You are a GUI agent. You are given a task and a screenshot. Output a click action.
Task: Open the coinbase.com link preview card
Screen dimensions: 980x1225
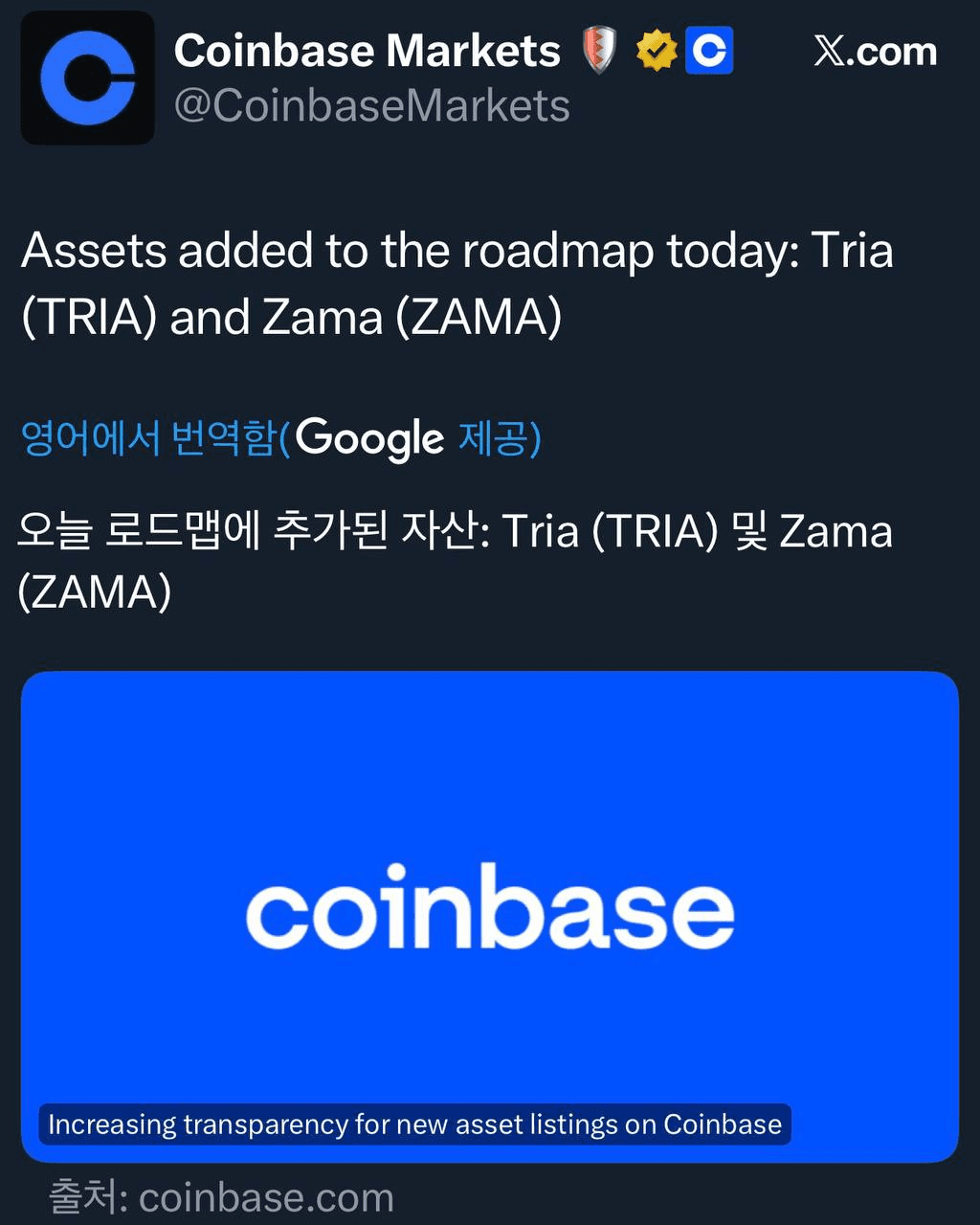tap(489, 915)
